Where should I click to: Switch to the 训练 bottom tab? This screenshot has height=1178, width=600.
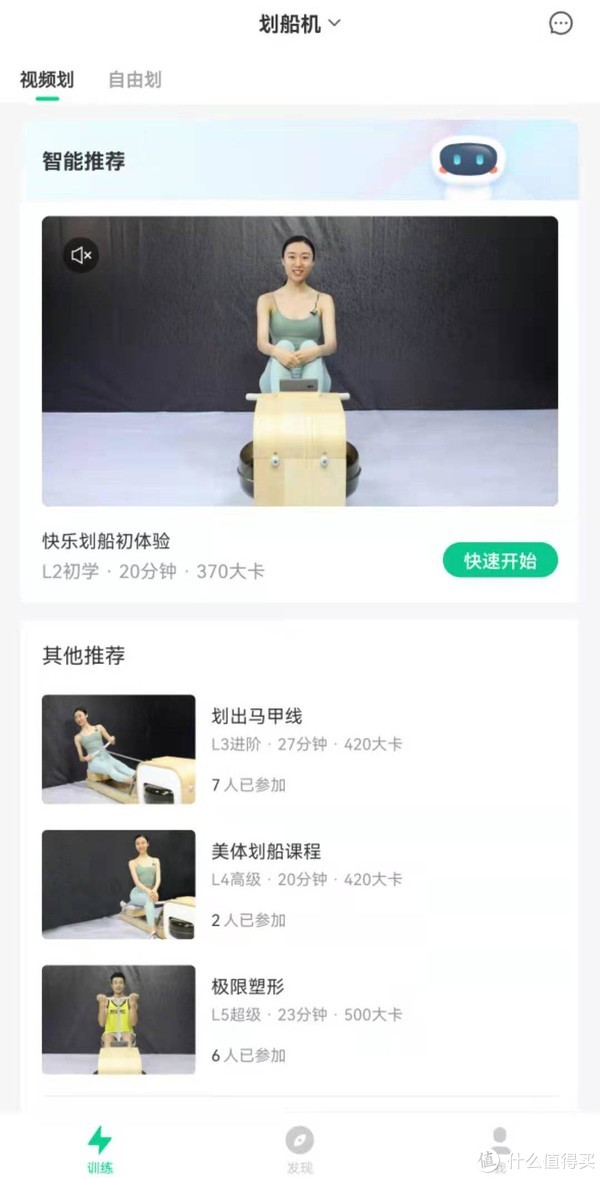pos(100,1148)
